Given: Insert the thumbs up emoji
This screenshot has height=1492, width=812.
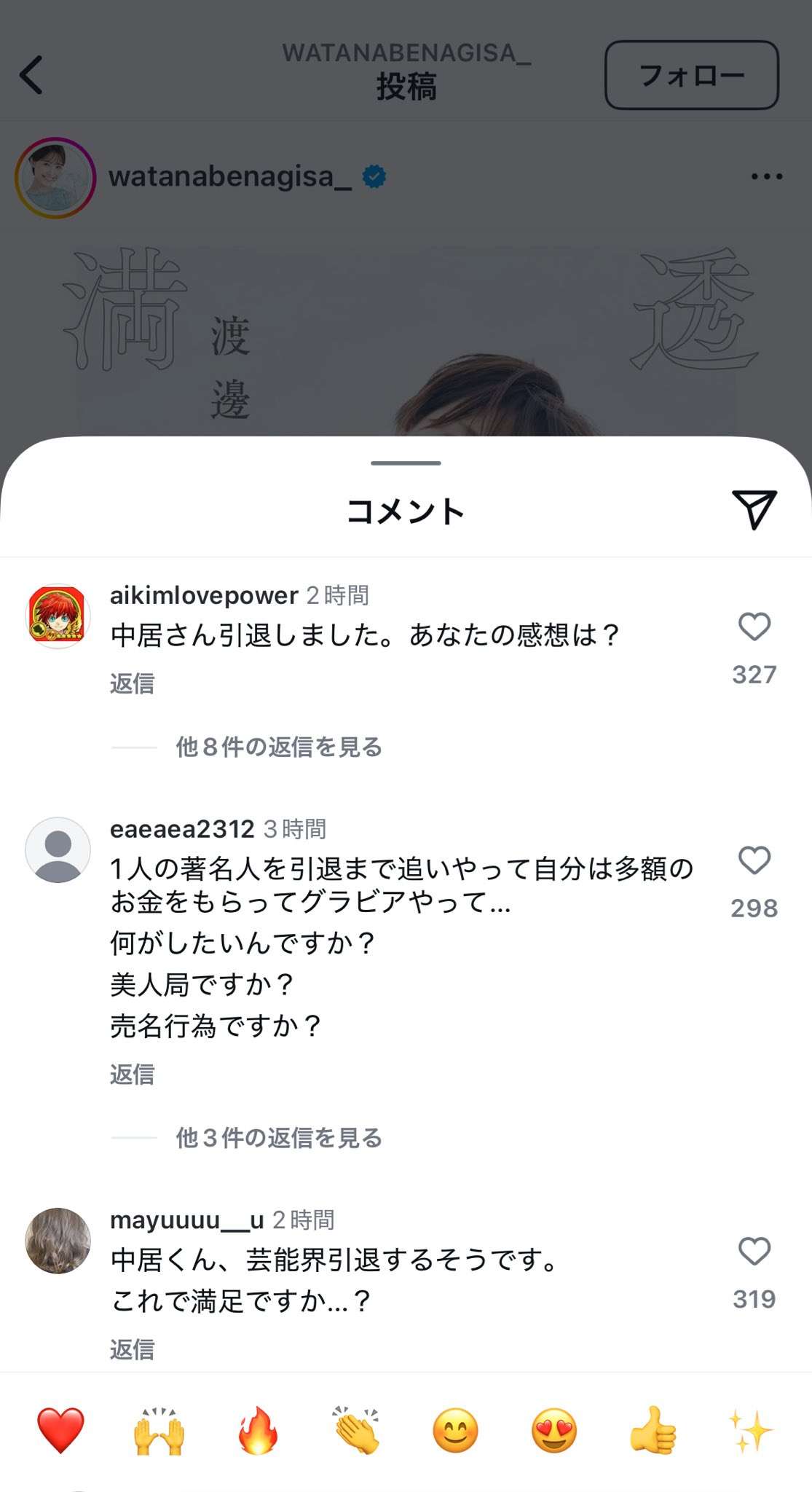Looking at the screenshot, I should pos(653,1430).
